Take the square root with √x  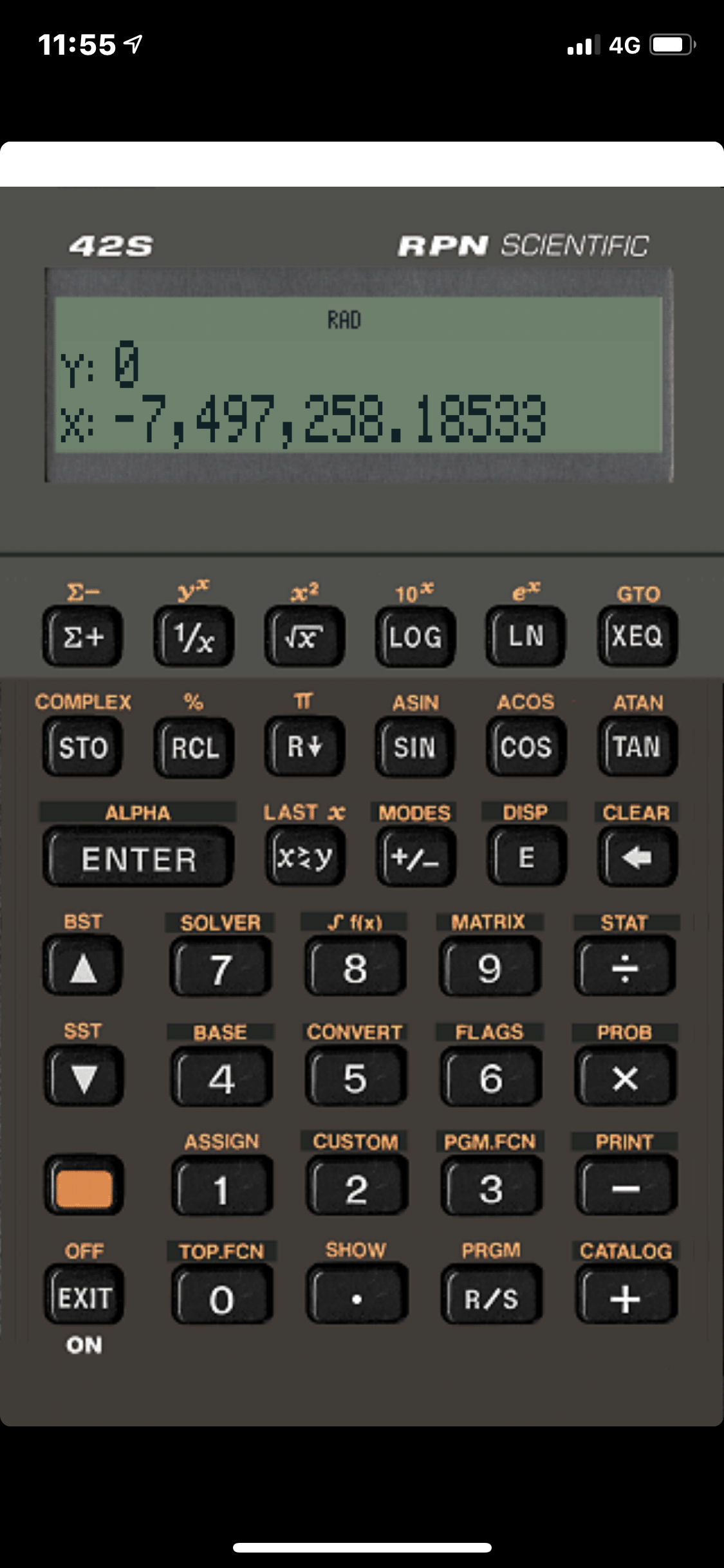[304, 637]
